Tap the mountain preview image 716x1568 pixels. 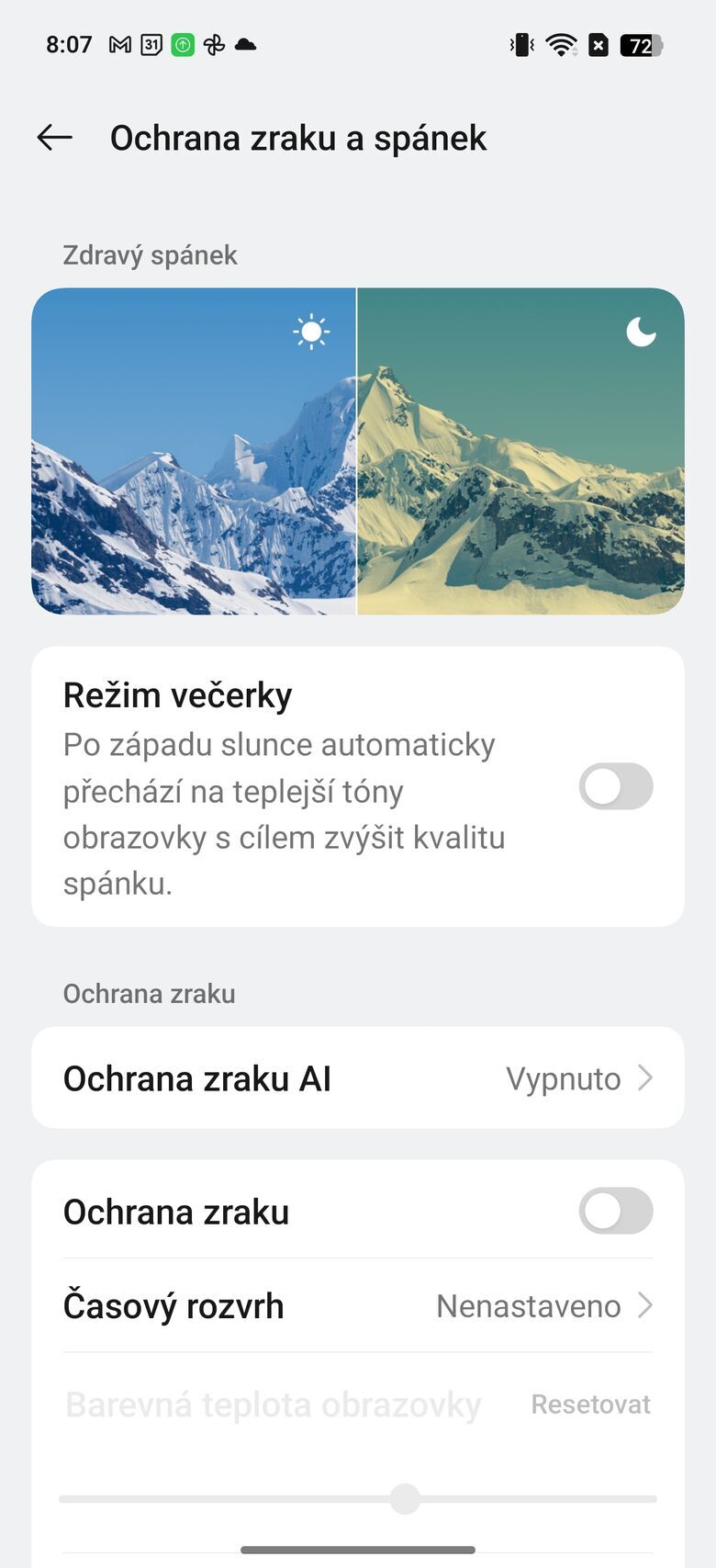point(358,452)
